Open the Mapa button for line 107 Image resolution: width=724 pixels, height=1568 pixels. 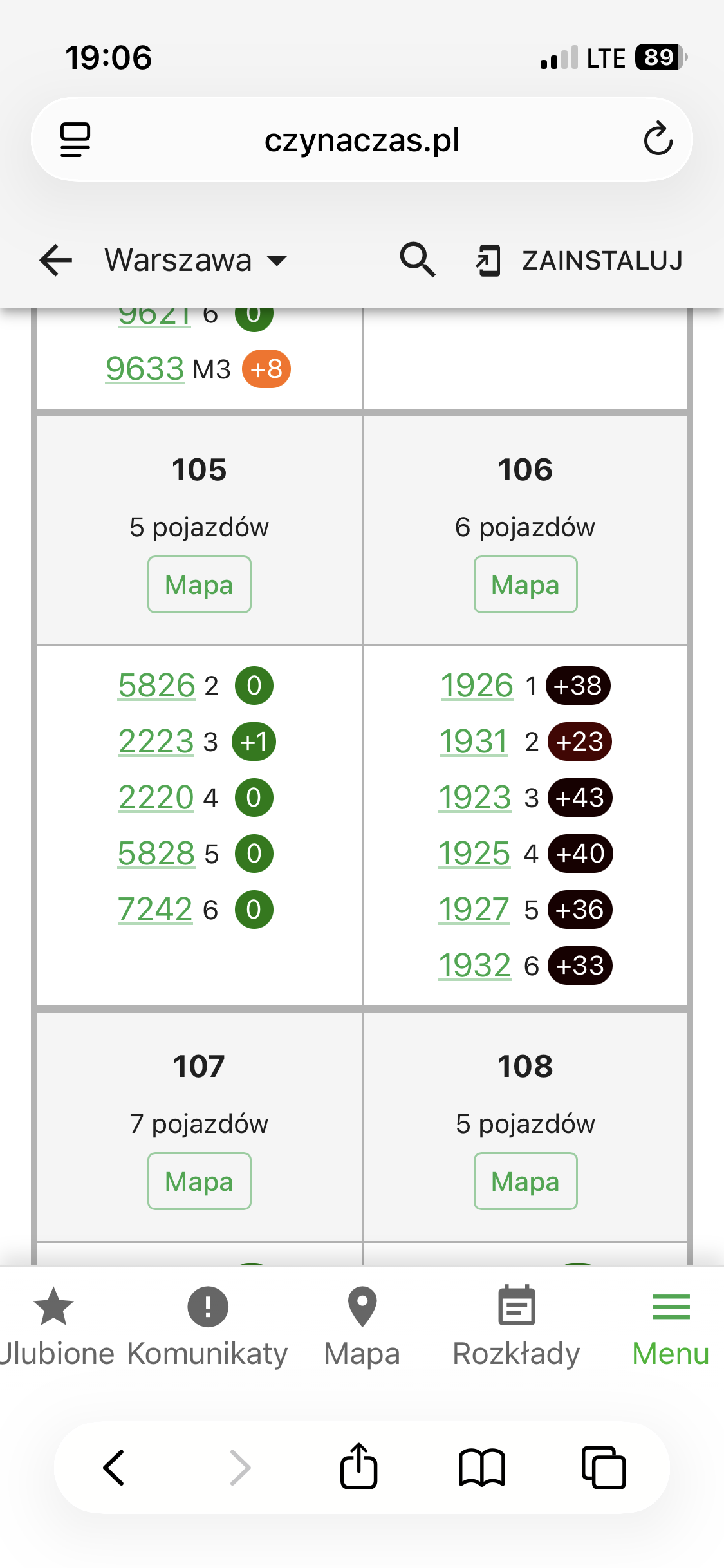200,1181
